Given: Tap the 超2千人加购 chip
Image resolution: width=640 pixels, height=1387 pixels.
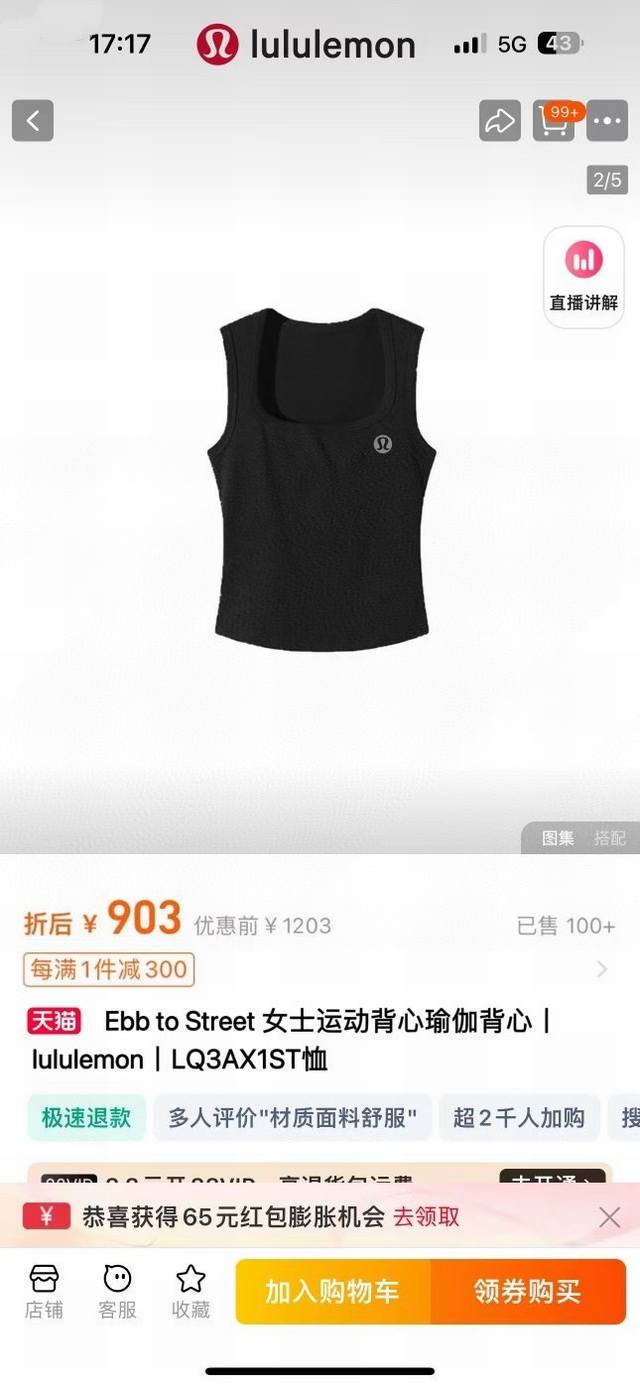Looking at the screenshot, I should 519,1117.
